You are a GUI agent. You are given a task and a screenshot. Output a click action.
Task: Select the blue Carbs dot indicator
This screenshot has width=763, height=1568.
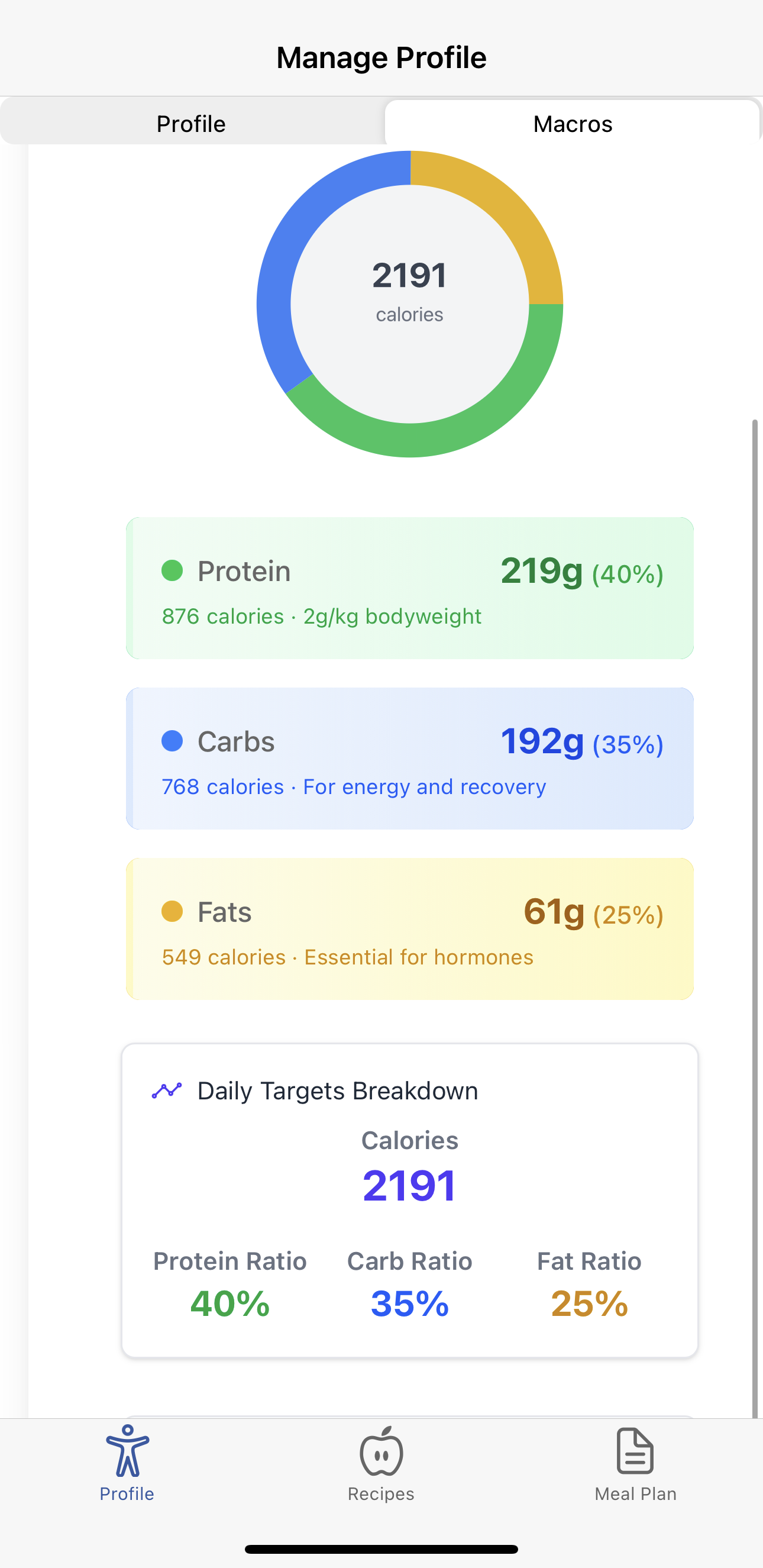click(172, 741)
